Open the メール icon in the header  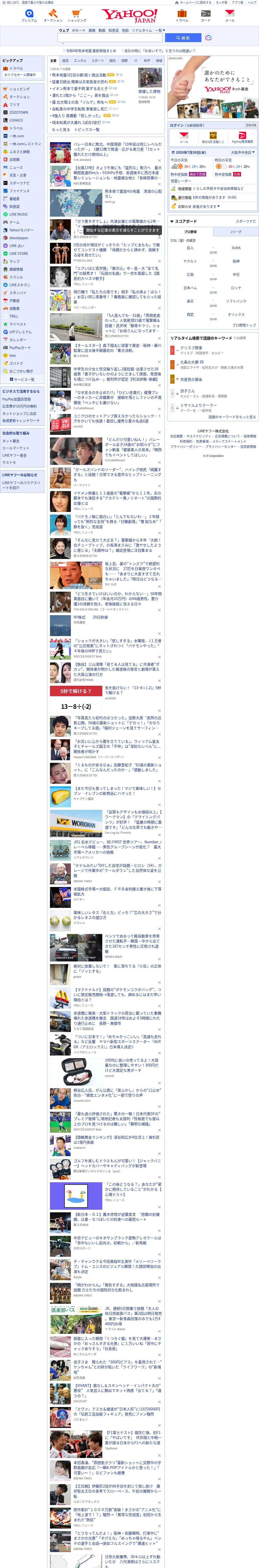[229, 15]
